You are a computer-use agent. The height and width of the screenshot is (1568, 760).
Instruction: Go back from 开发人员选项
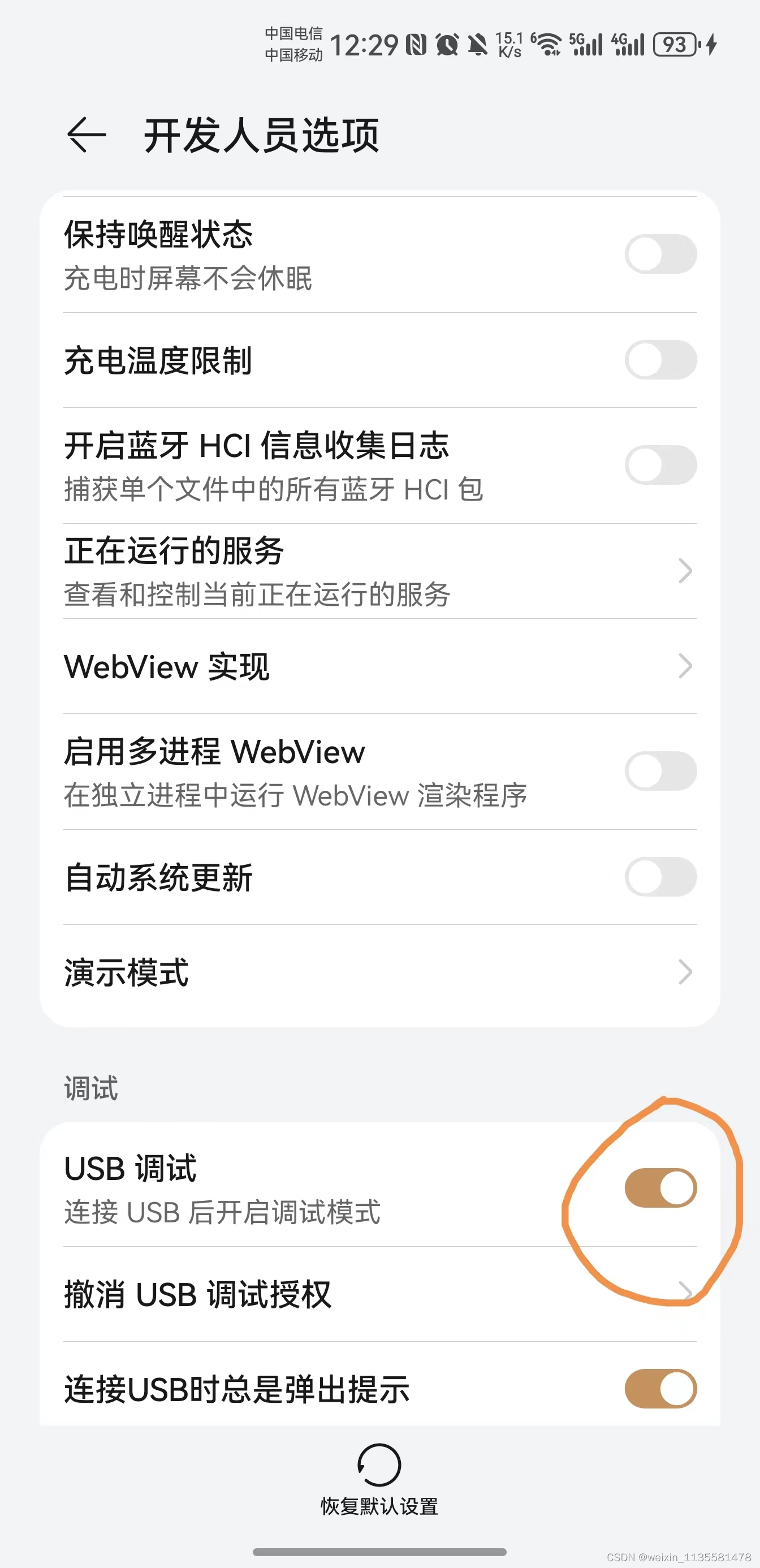[87, 135]
